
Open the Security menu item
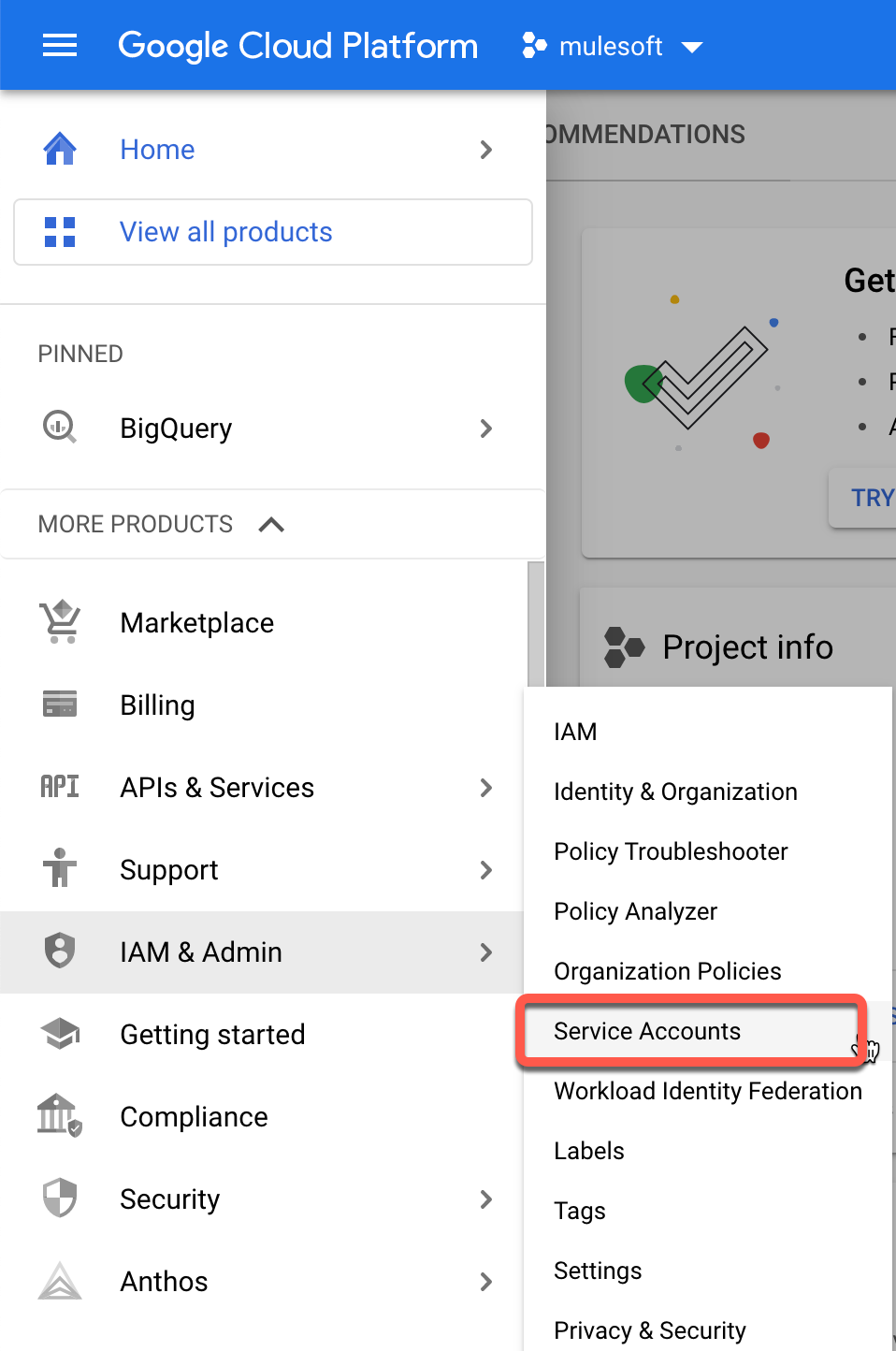[x=262, y=1199]
